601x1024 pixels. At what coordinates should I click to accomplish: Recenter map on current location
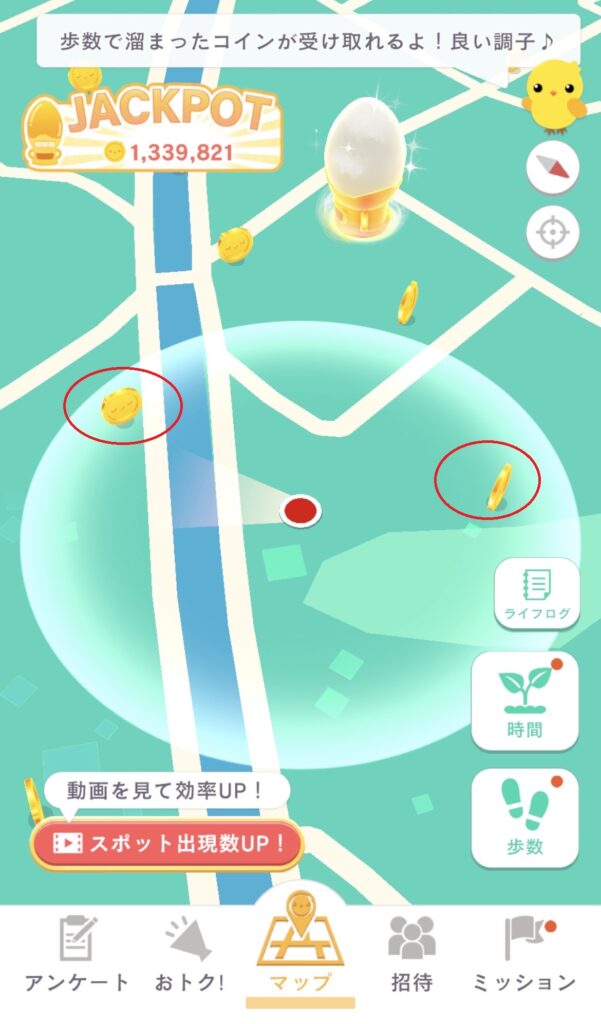click(553, 233)
